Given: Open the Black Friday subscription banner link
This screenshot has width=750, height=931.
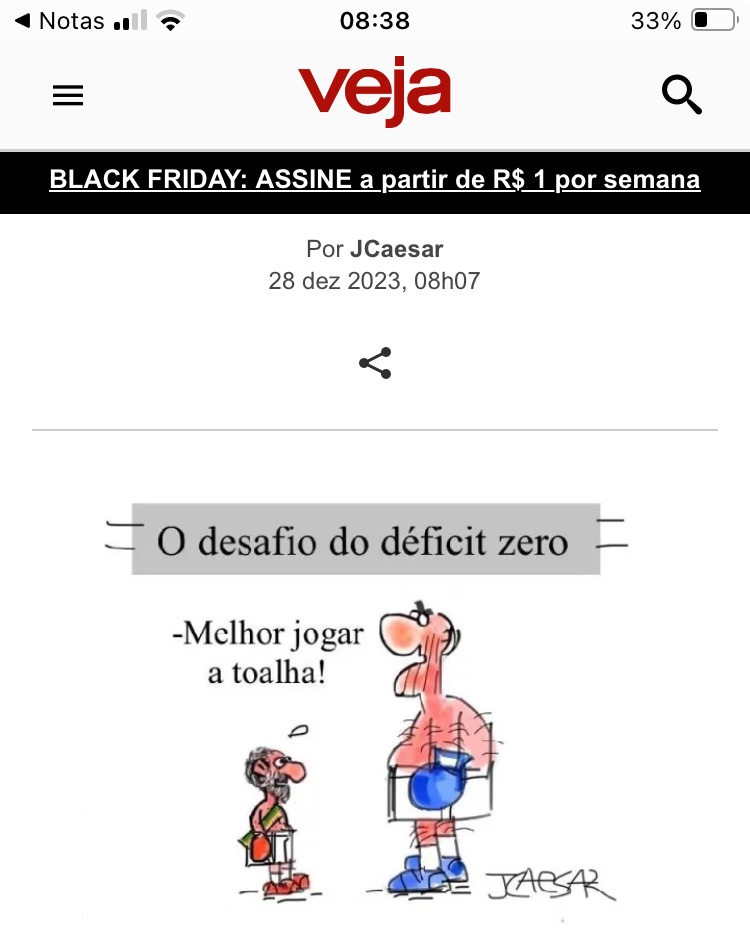Looking at the screenshot, I should point(374,180).
